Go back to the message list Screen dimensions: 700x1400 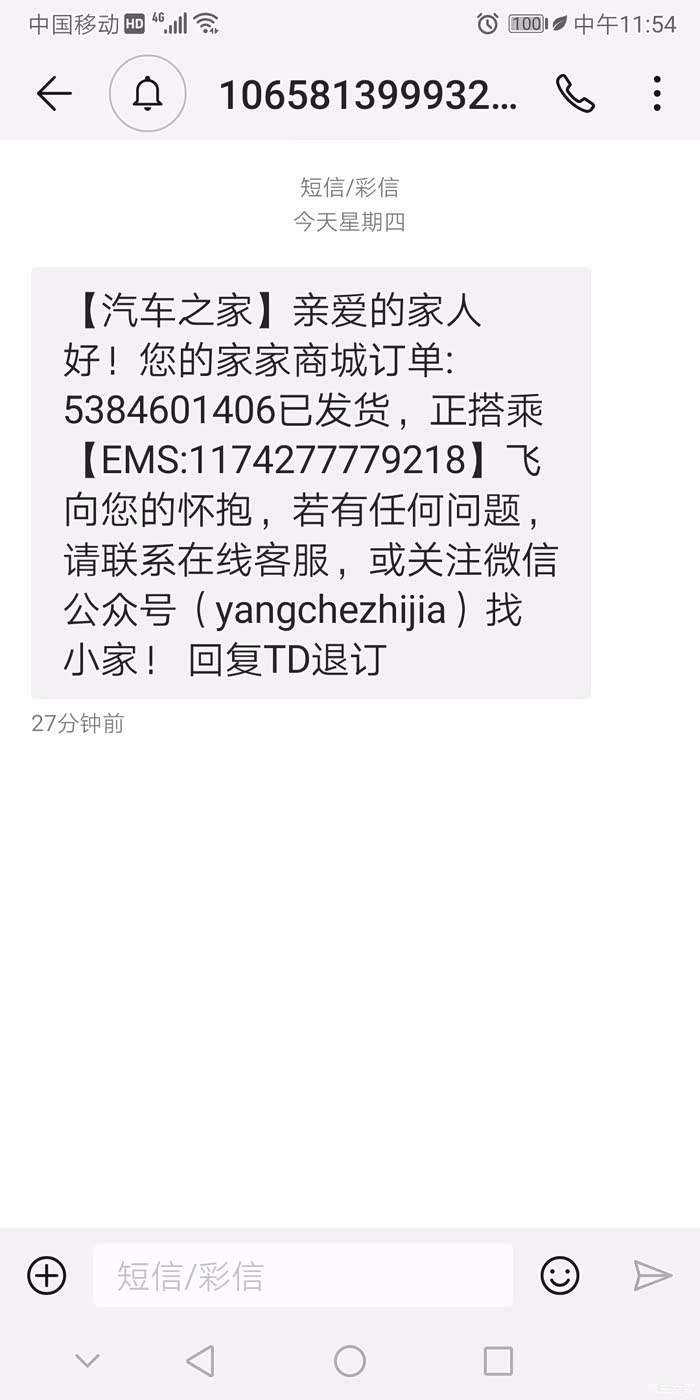coord(54,94)
